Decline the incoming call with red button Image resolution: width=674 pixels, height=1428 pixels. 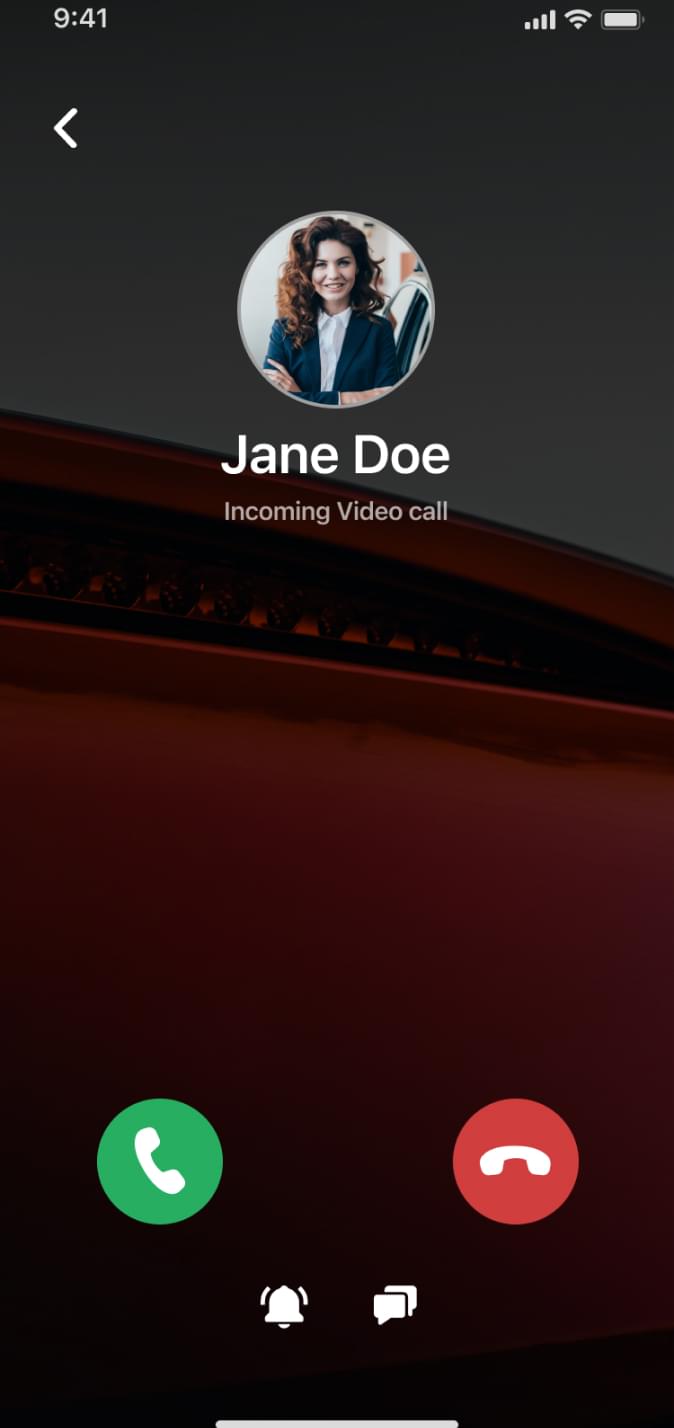tap(516, 1161)
